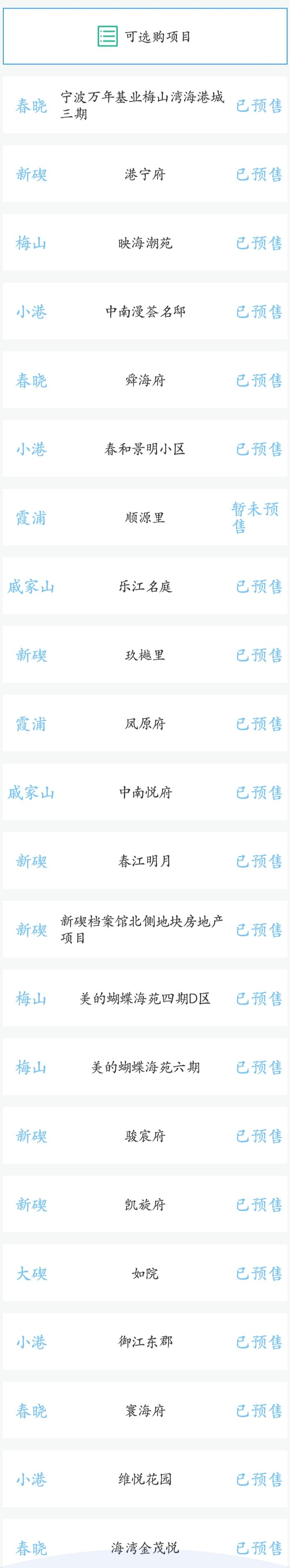
Task: Tap the 舜海府 listing
Action: coord(145,380)
